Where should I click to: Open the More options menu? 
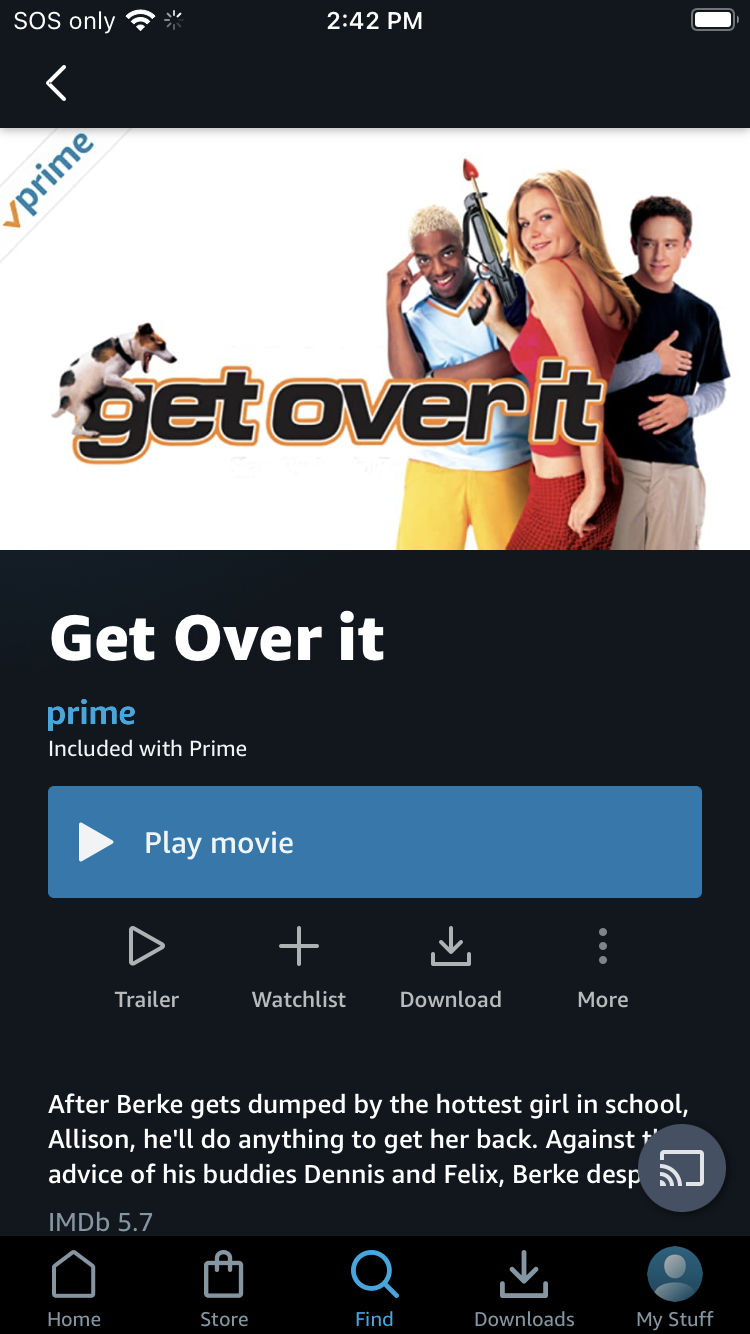coord(603,966)
